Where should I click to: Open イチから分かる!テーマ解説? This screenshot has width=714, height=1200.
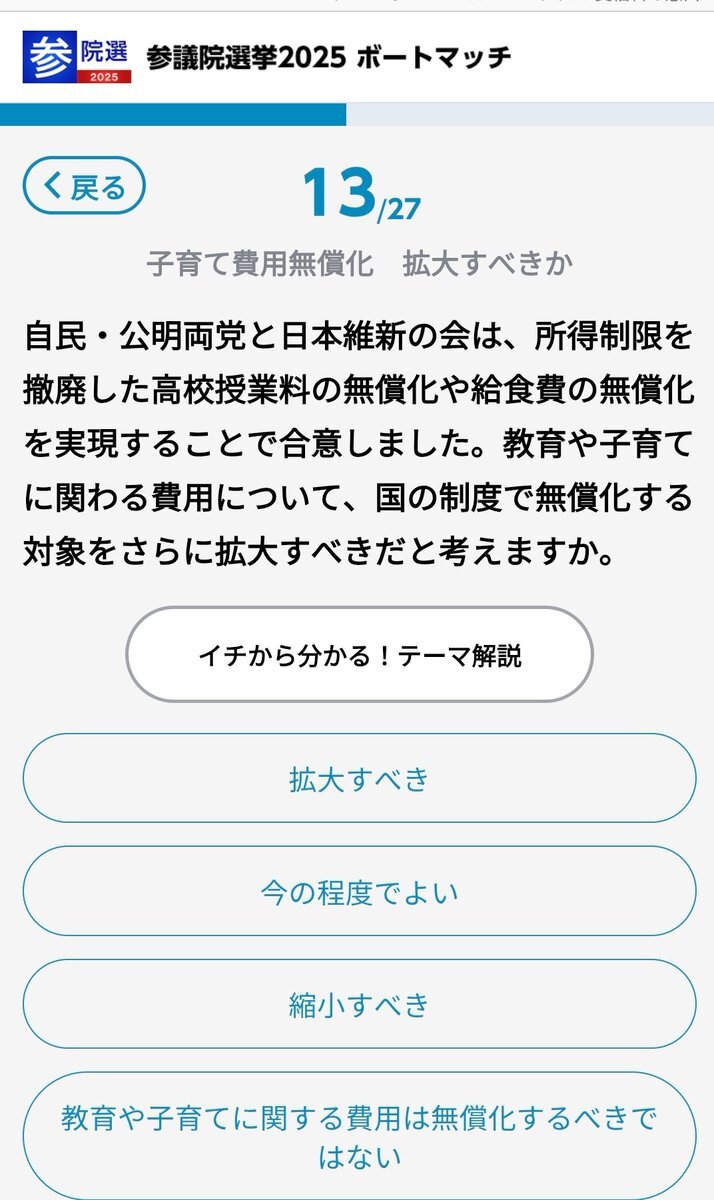(x=359, y=655)
